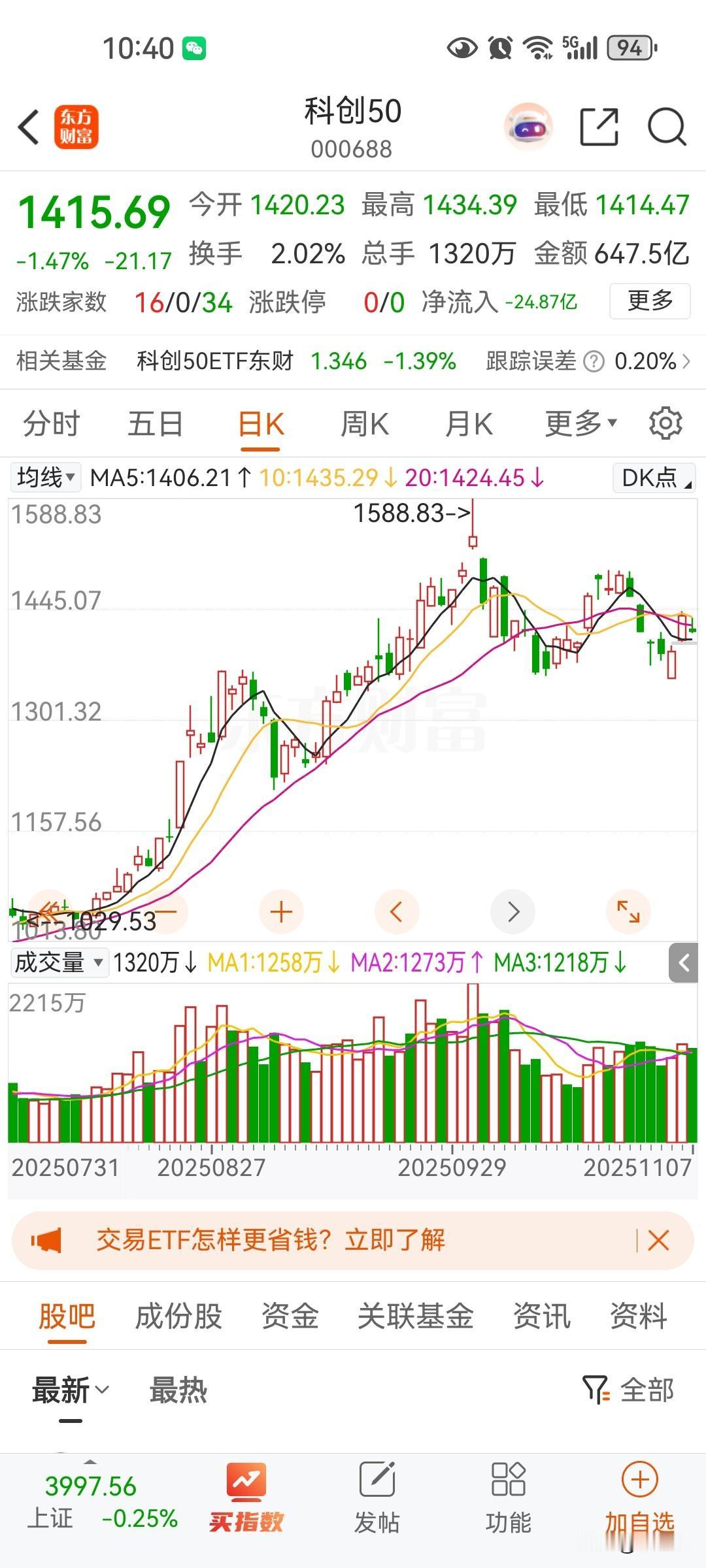
Task: Expand the 更多 chart period dropdown
Action: coord(580,423)
